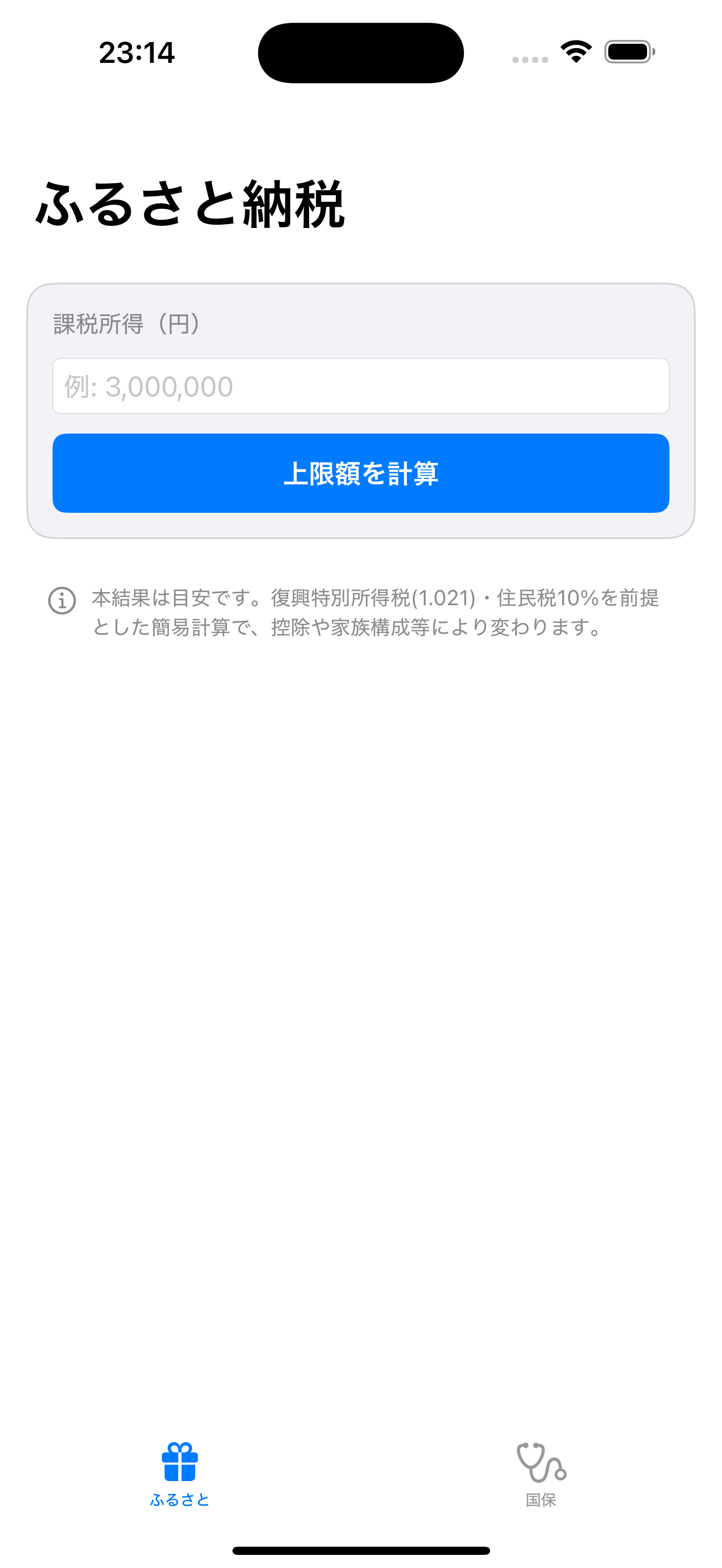This screenshot has width=722, height=1568.
Task: Focus the 課税所得 amount input field
Action: (x=360, y=386)
